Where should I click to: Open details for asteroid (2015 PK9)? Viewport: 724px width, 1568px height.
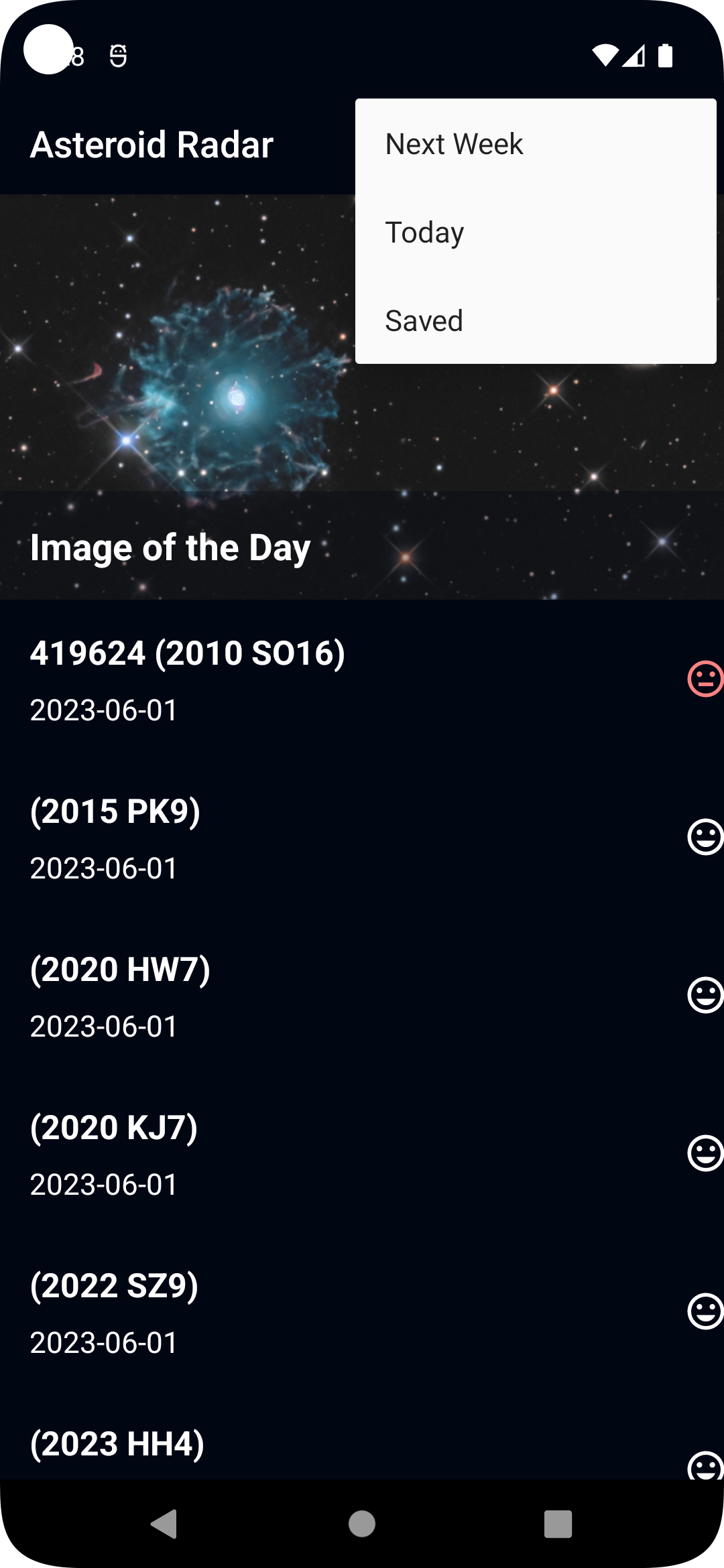point(268,838)
